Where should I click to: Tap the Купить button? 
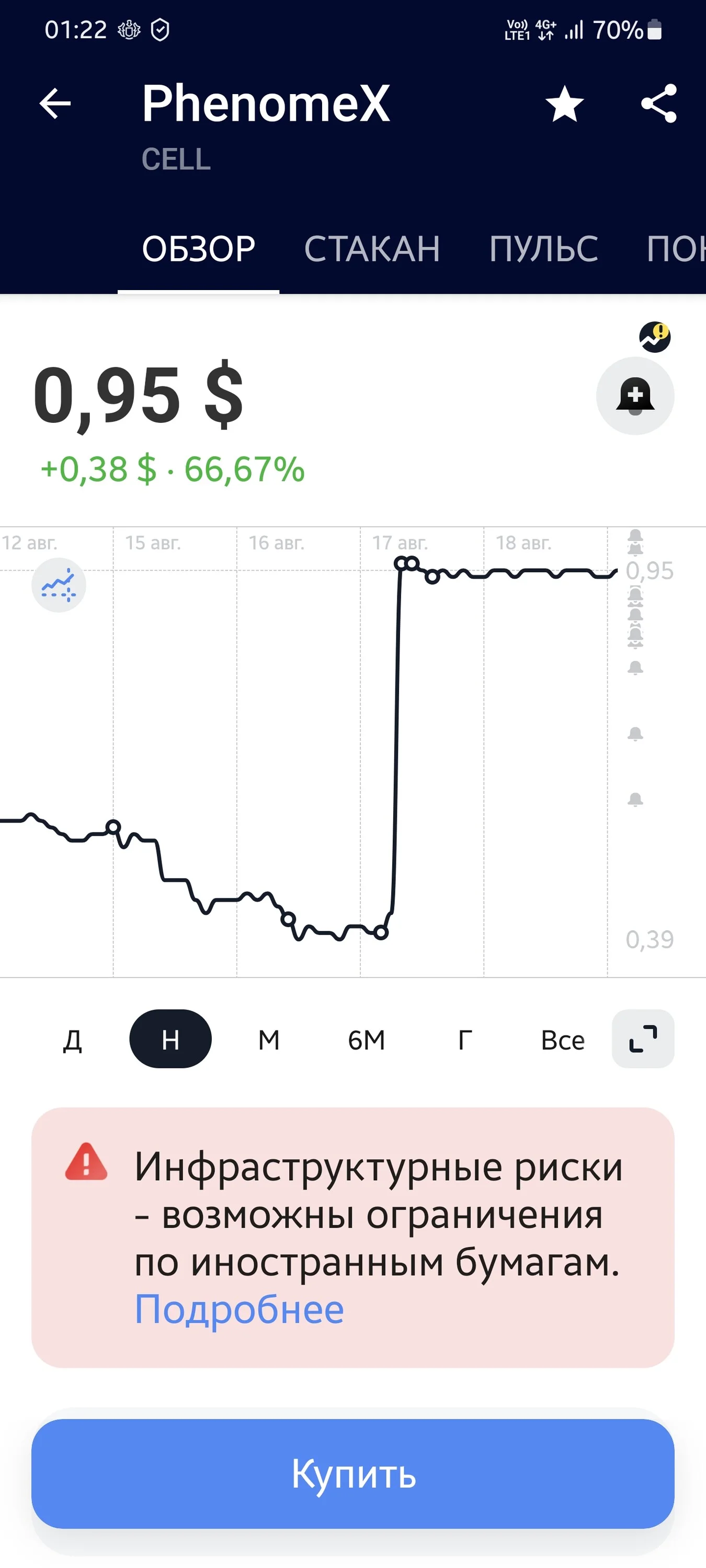(352, 1473)
